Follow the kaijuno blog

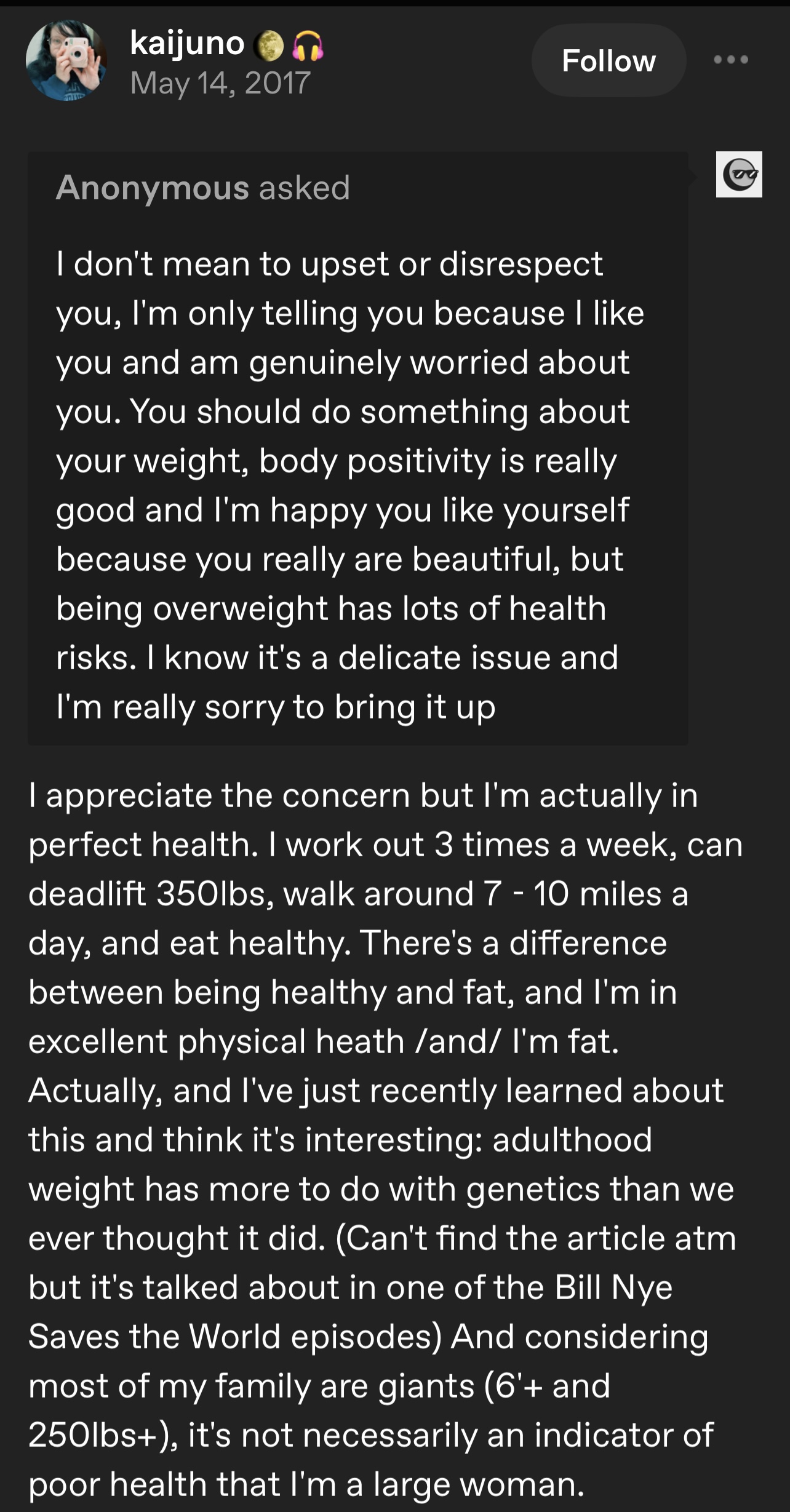point(608,60)
